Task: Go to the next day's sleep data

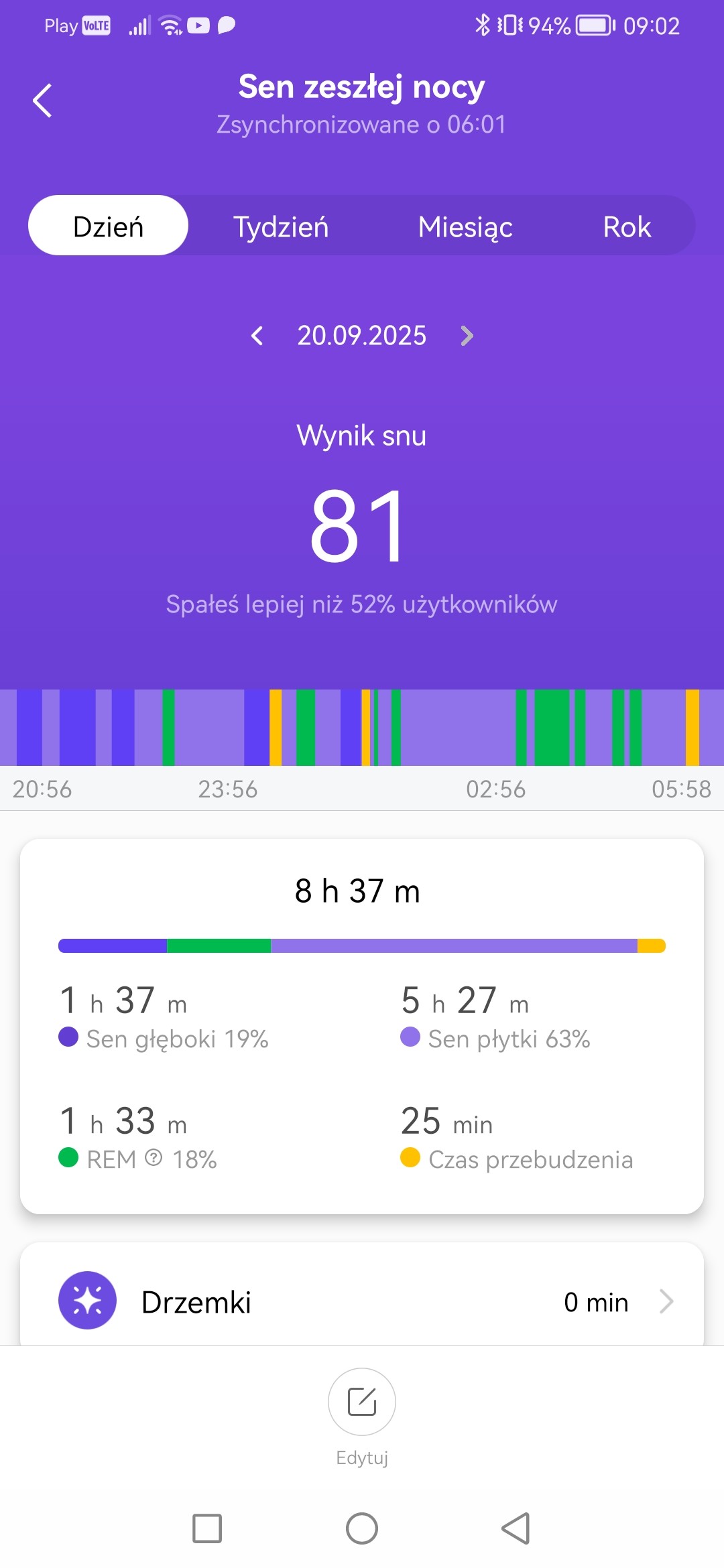Action: click(467, 335)
